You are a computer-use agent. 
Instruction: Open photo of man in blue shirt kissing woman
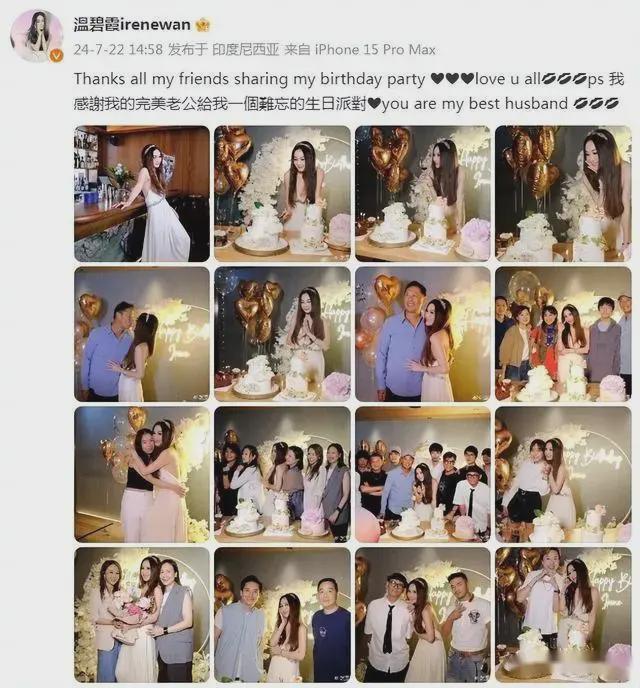141,334
